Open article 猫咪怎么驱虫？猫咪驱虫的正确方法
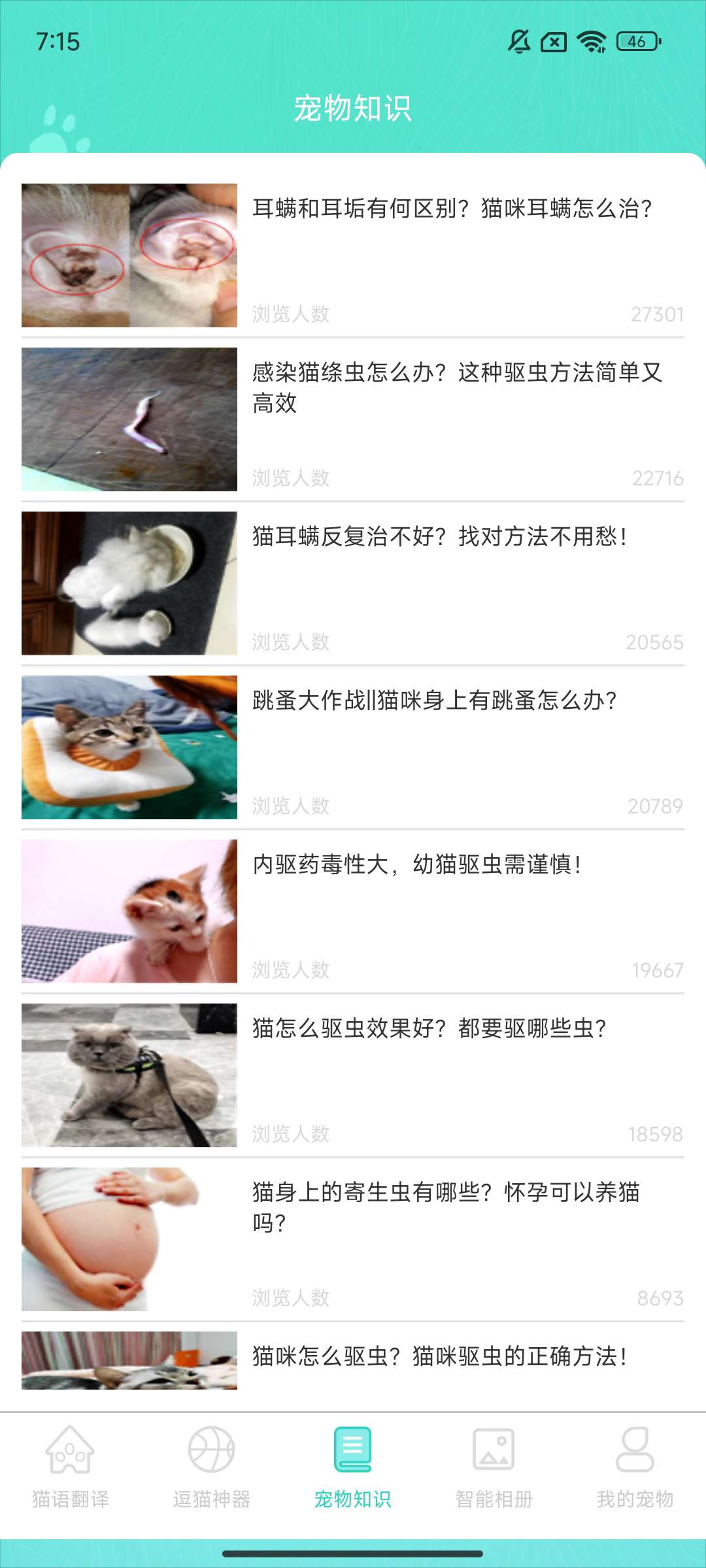The height and width of the screenshot is (1568, 706). [x=439, y=1357]
